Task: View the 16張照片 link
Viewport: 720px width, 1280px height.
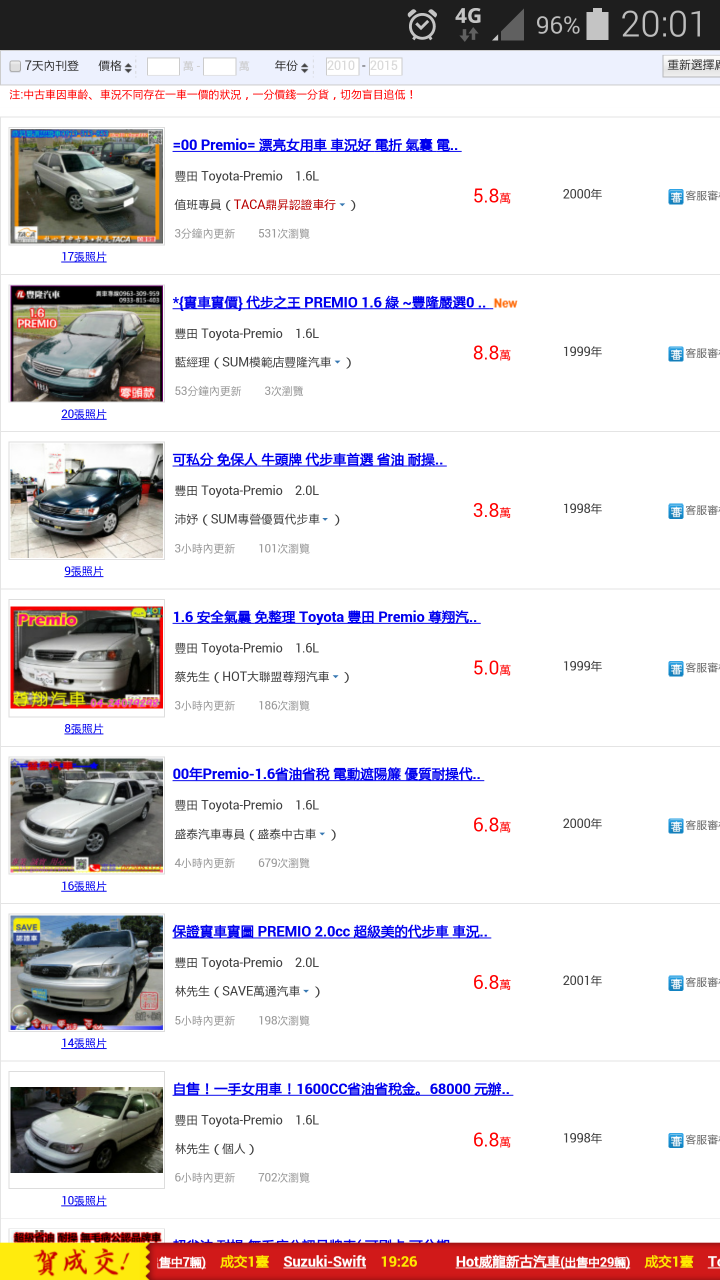Action: point(84,886)
